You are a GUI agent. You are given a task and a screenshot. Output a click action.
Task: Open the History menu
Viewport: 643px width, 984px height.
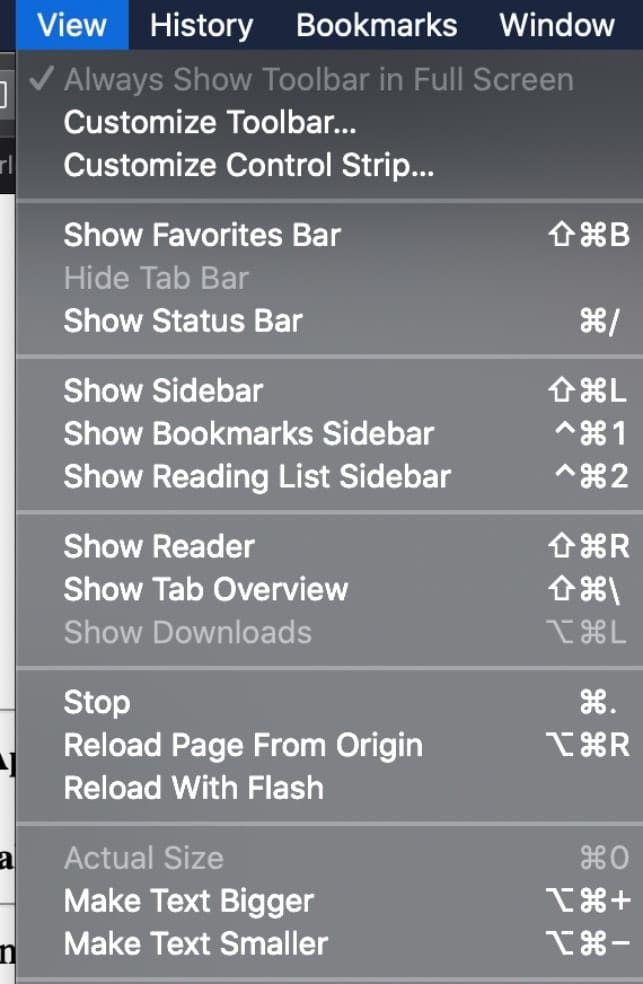click(201, 24)
